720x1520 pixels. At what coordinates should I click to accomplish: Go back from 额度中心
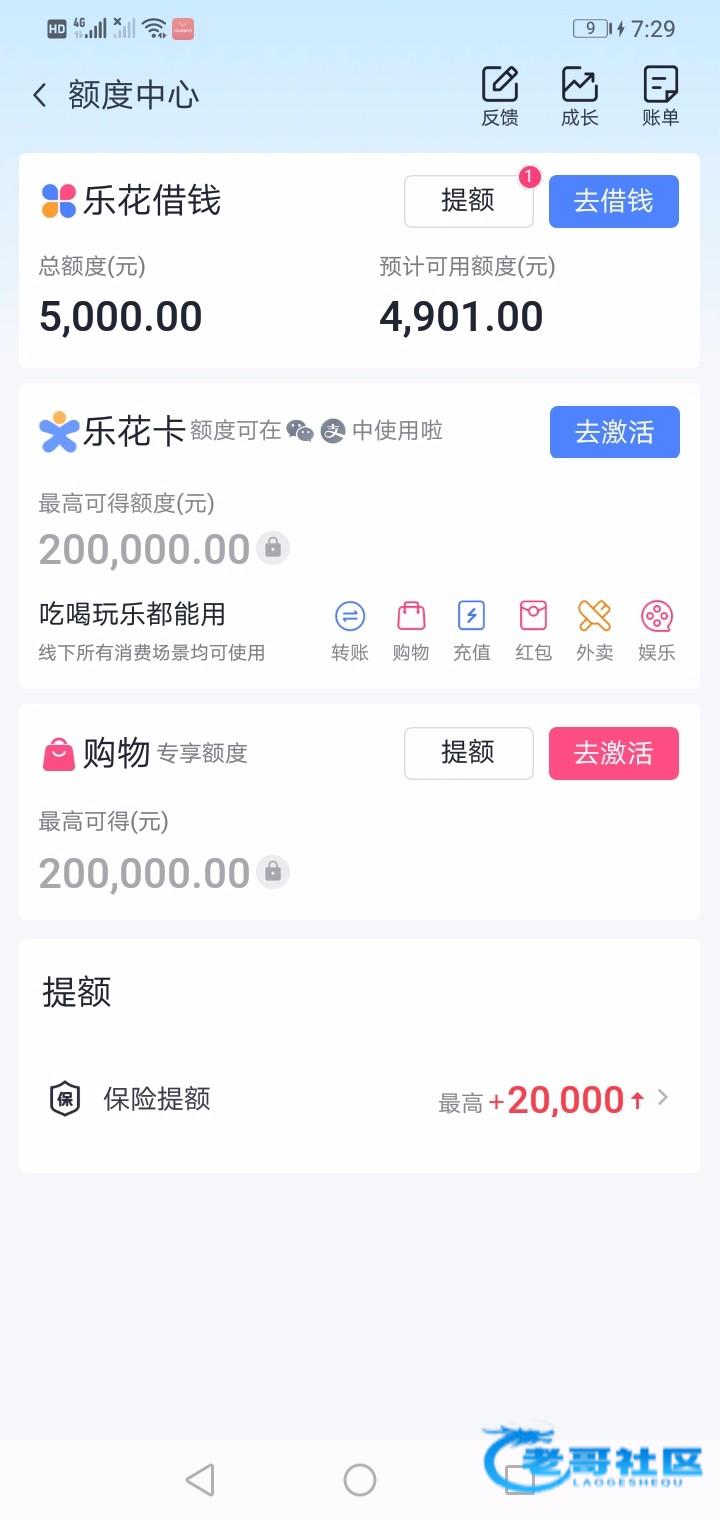(x=40, y=96)
